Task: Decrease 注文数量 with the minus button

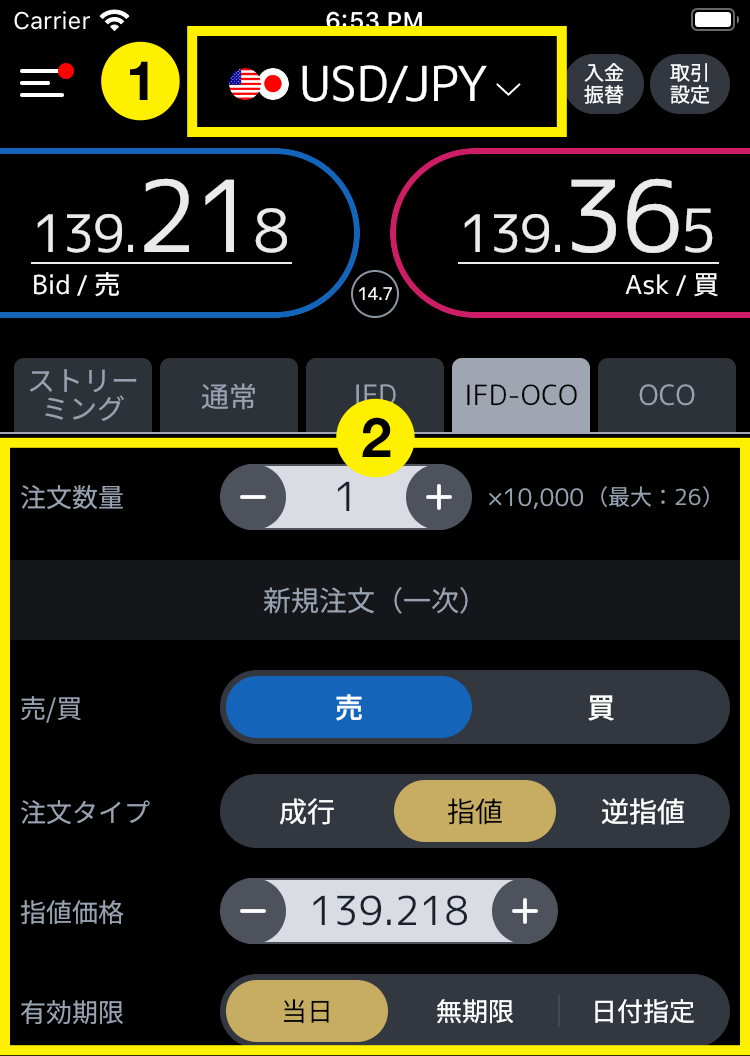Action: pyautogui.click(x=253, y=497)
